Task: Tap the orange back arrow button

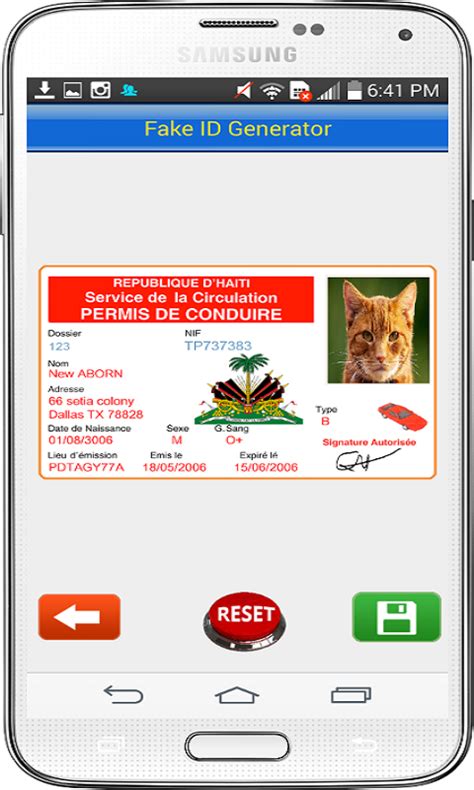Action: 80,617
